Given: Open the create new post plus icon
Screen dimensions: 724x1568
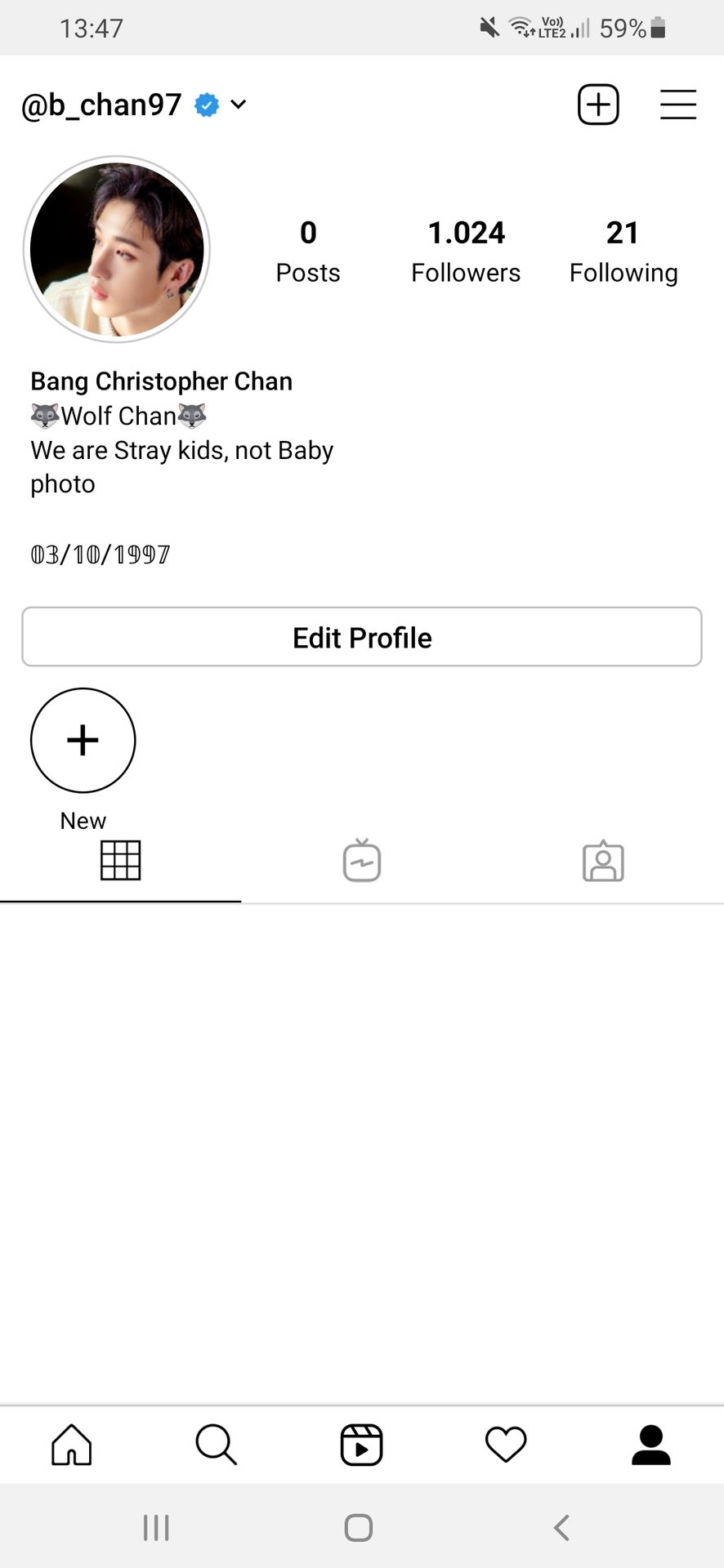Looking at the screenshot, I should 598,105.
